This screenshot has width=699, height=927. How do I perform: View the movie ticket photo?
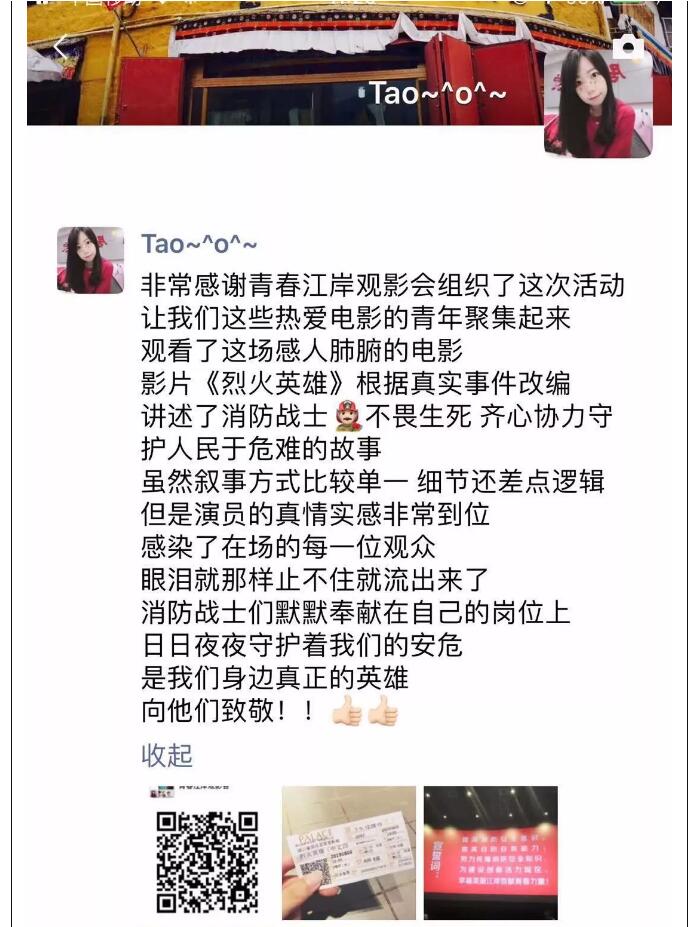pos(347,853)
